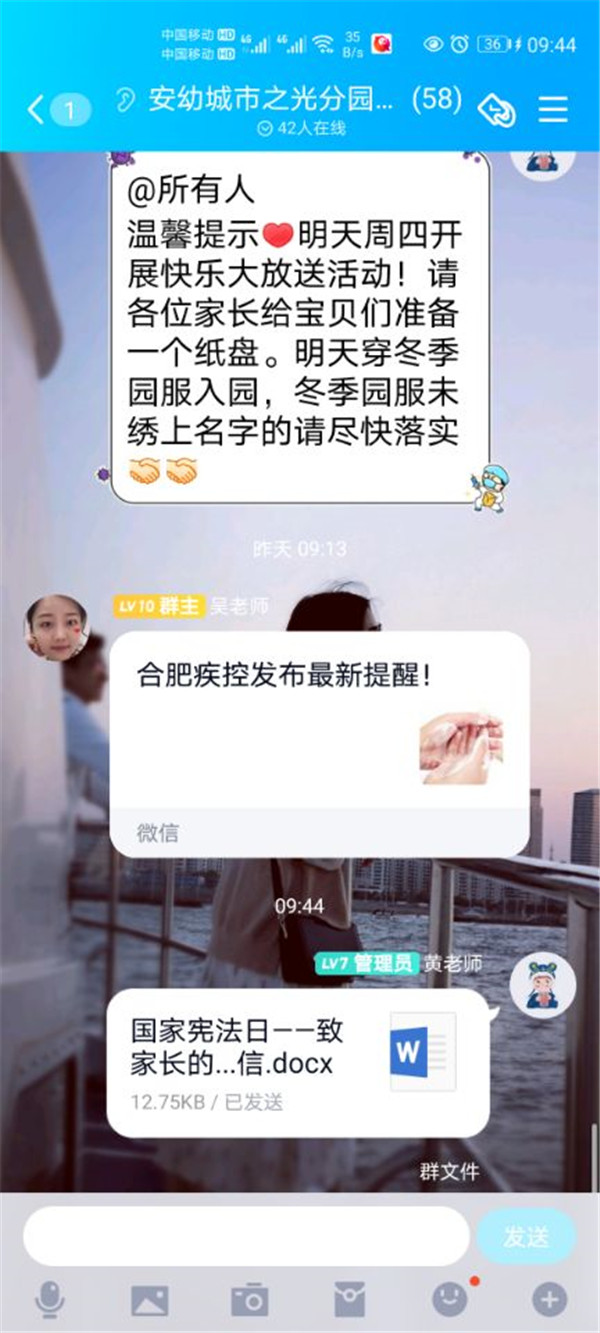This screenshot has height=1333, width=600.
Task: Open the 国家宪法日 docx file
Action: 297,1061
